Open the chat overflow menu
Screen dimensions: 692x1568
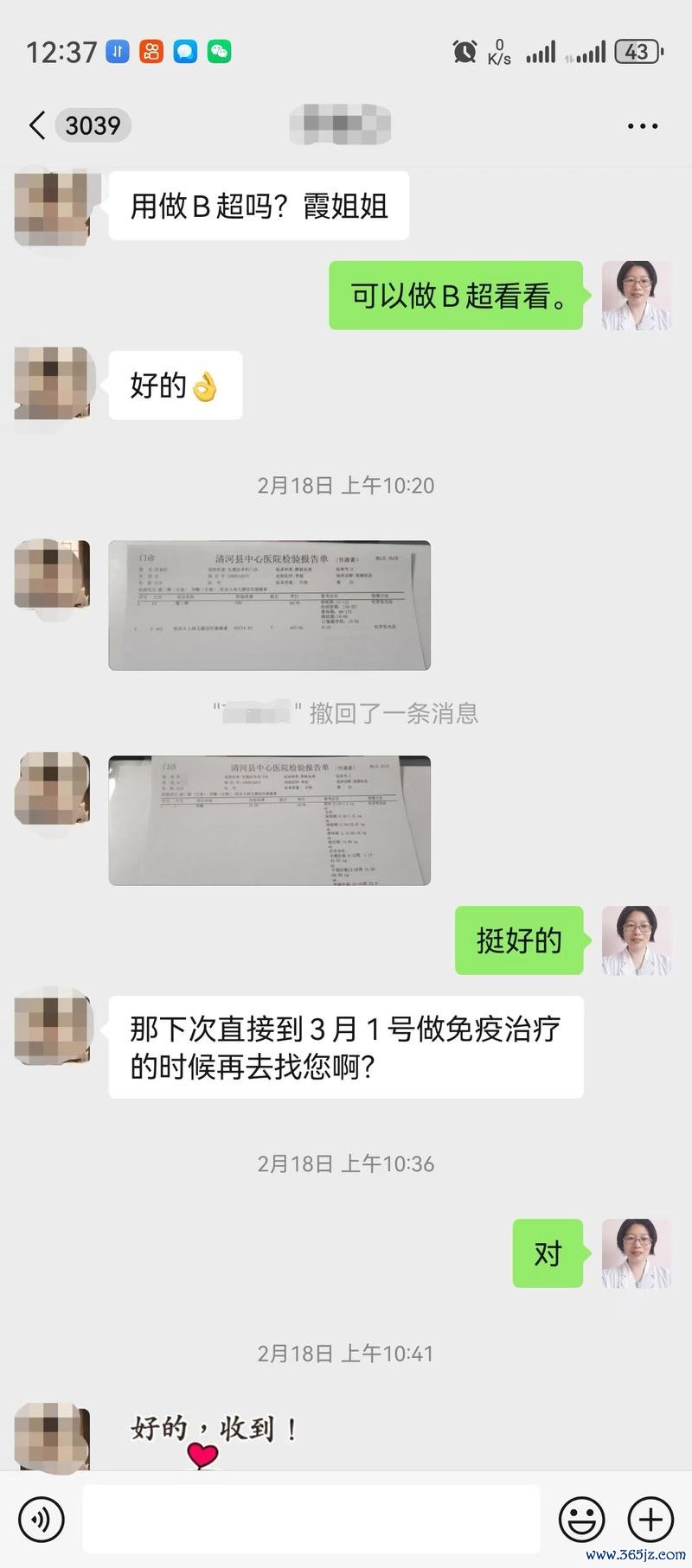click(x=642, y=125)
